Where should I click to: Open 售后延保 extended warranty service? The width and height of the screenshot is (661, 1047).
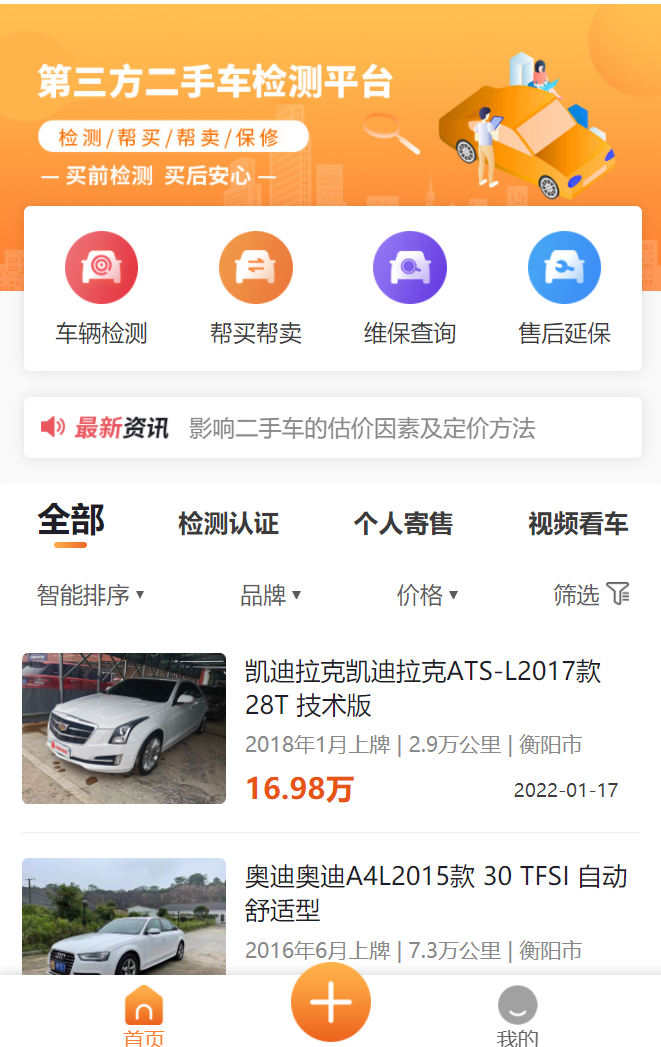[x=564, y=288]
